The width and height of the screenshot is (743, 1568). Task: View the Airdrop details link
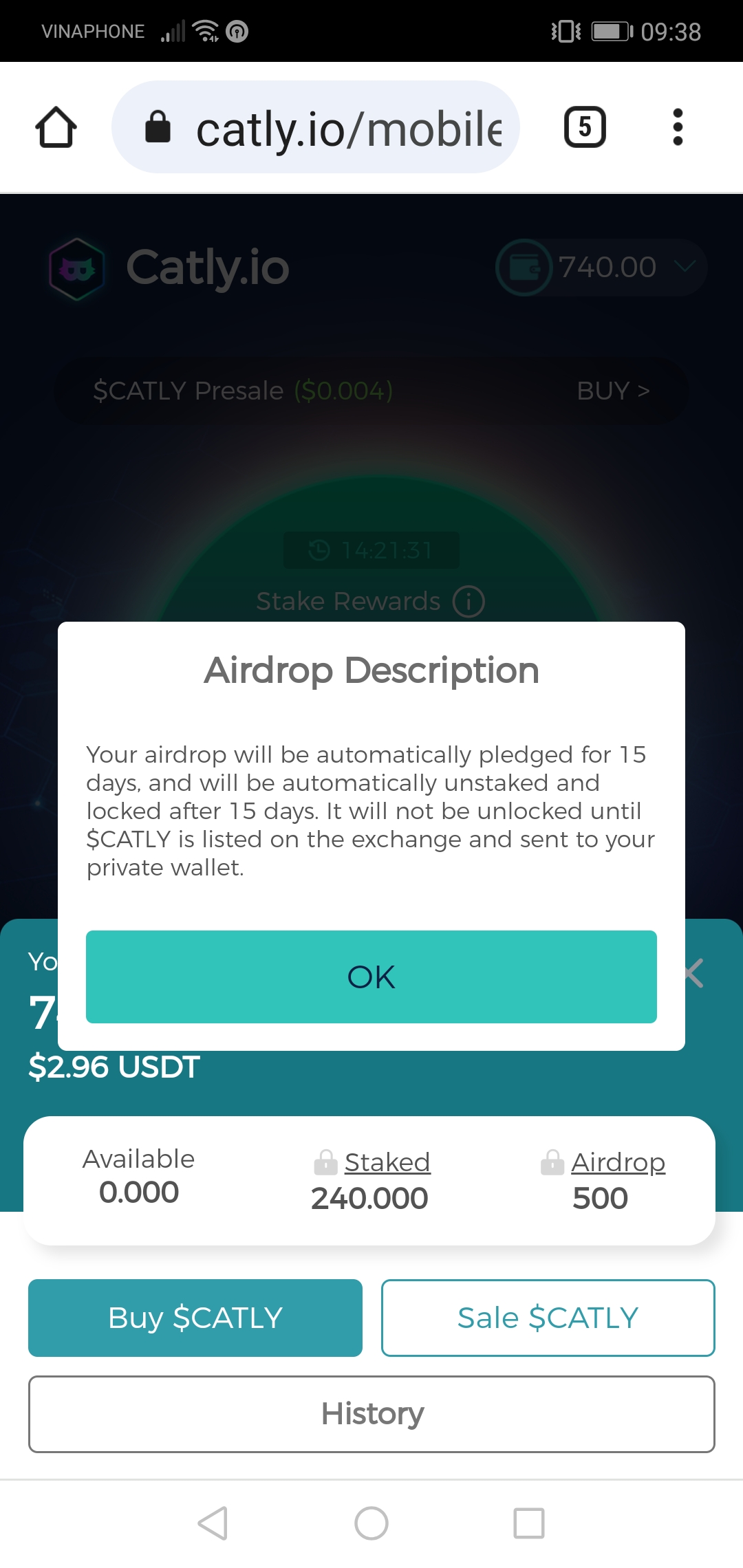click(x=618, y=1162)
